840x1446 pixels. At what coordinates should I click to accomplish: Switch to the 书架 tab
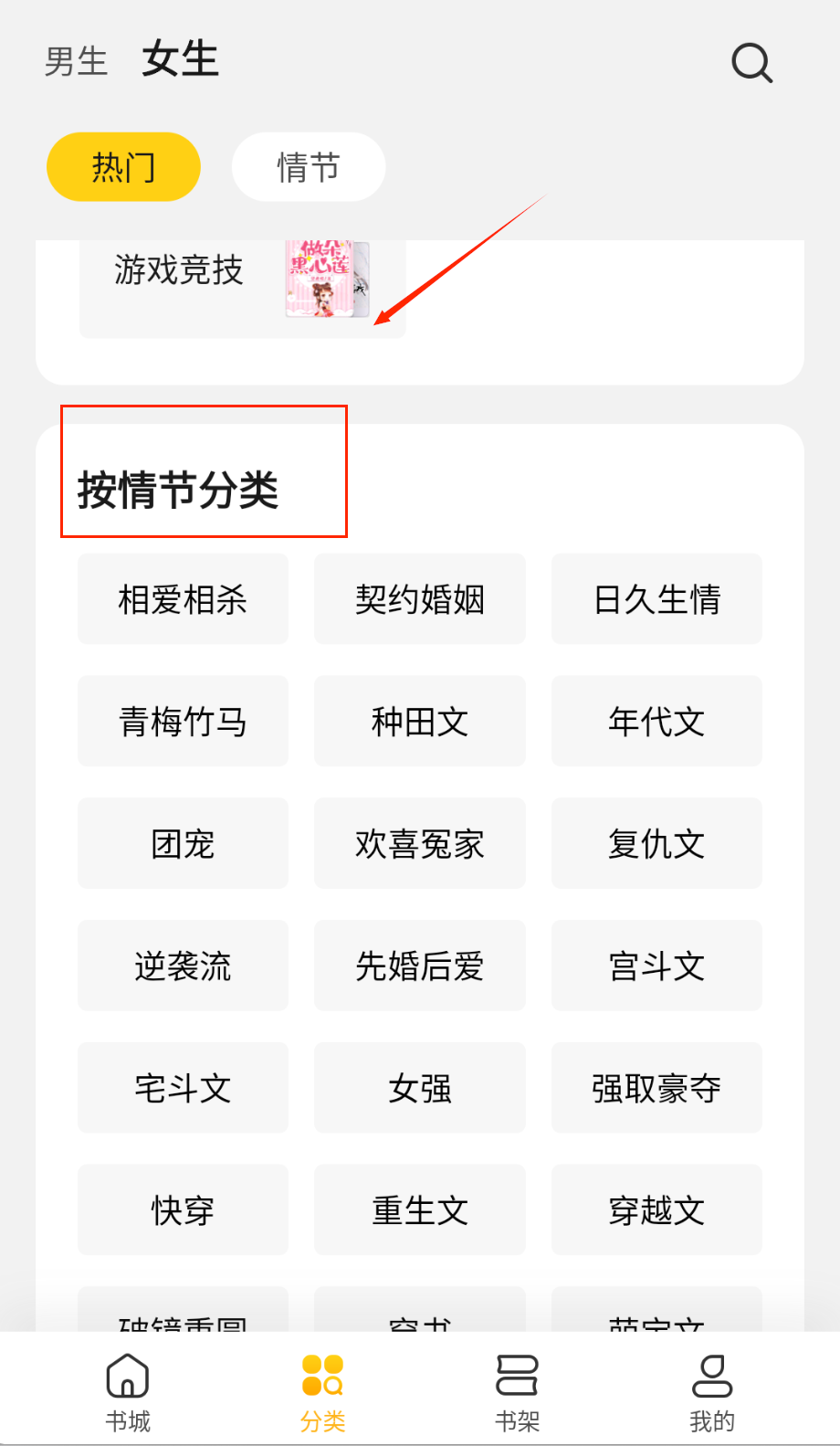517,1392
